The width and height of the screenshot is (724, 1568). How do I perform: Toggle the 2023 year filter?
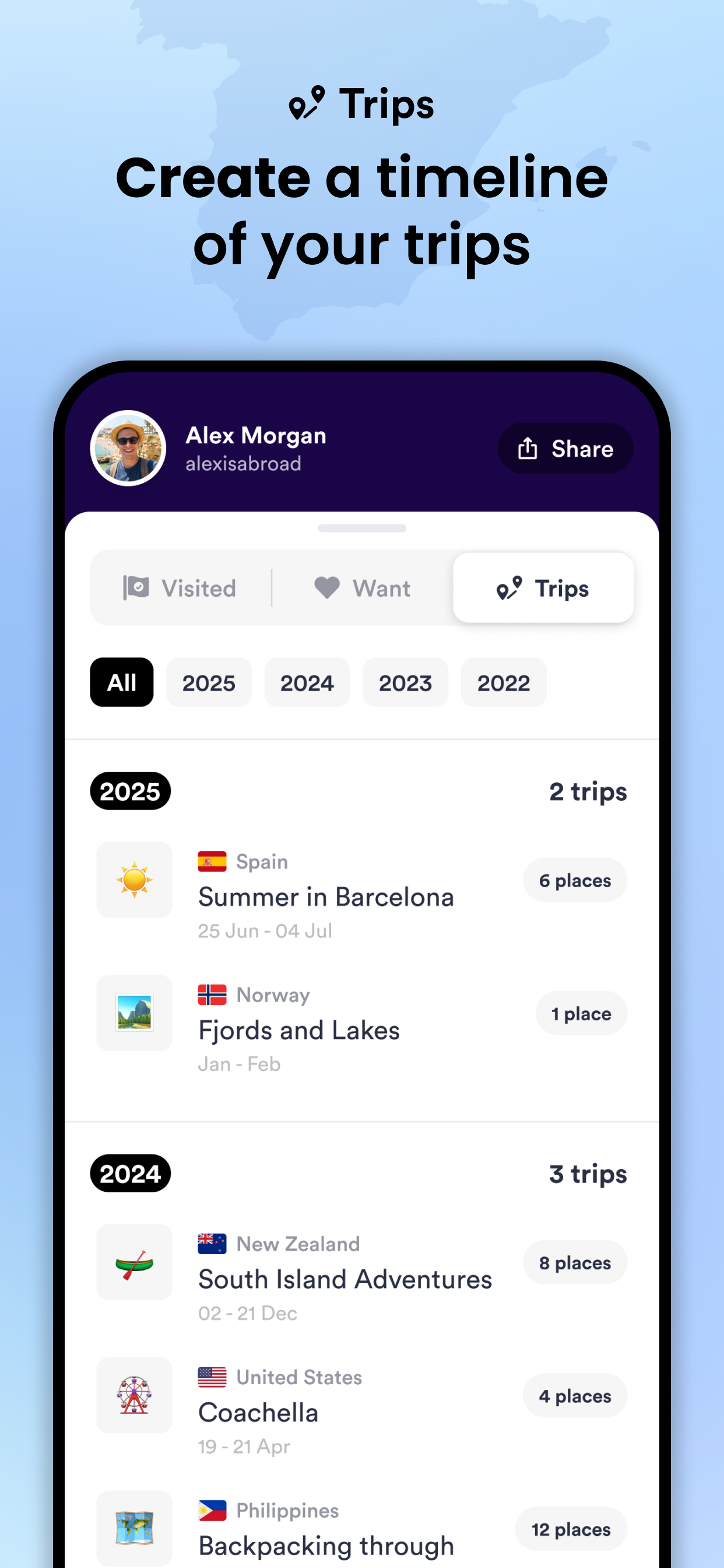pos(405,682)
